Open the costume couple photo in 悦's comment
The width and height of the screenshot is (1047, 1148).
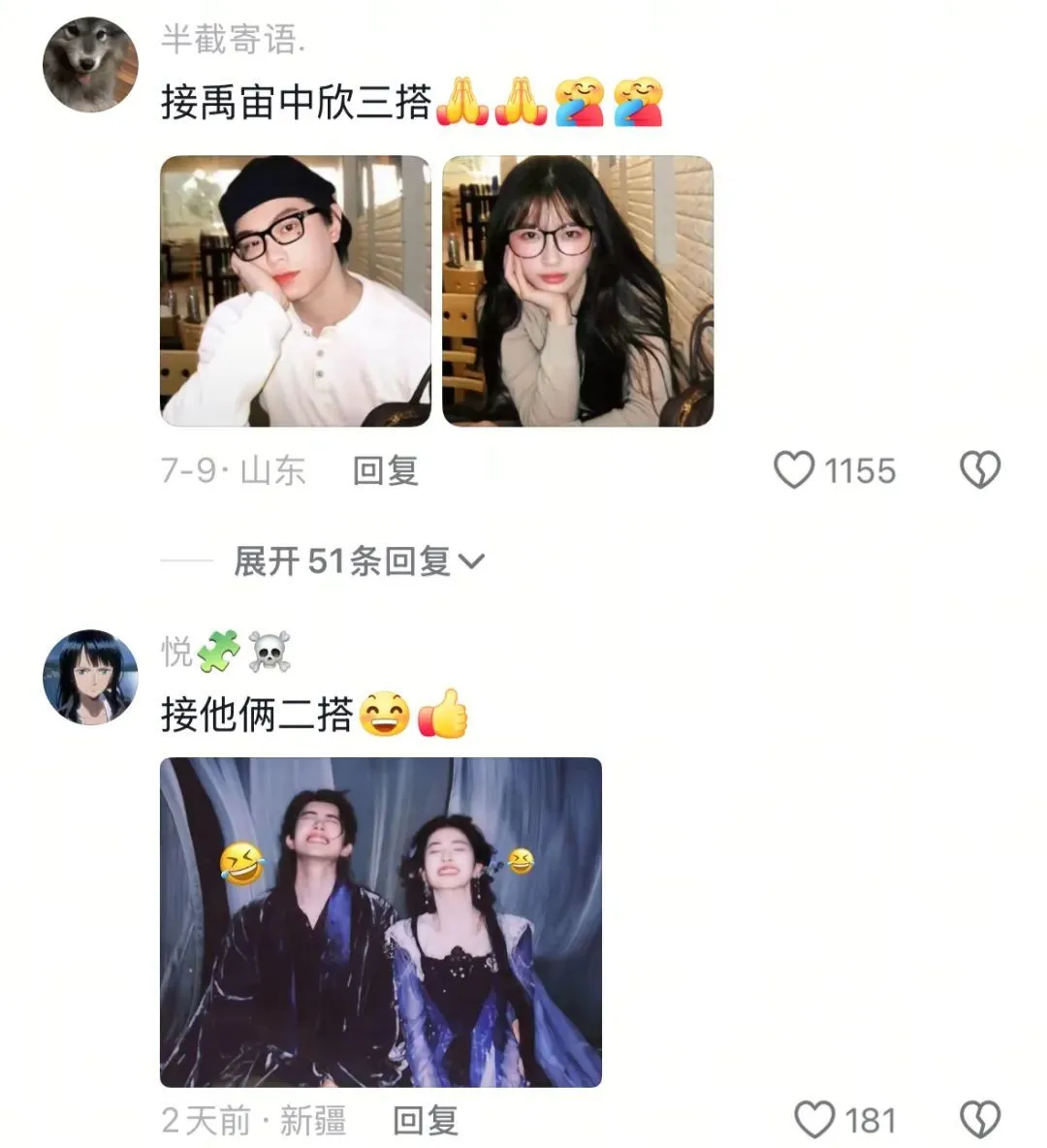tap(381, 922)
